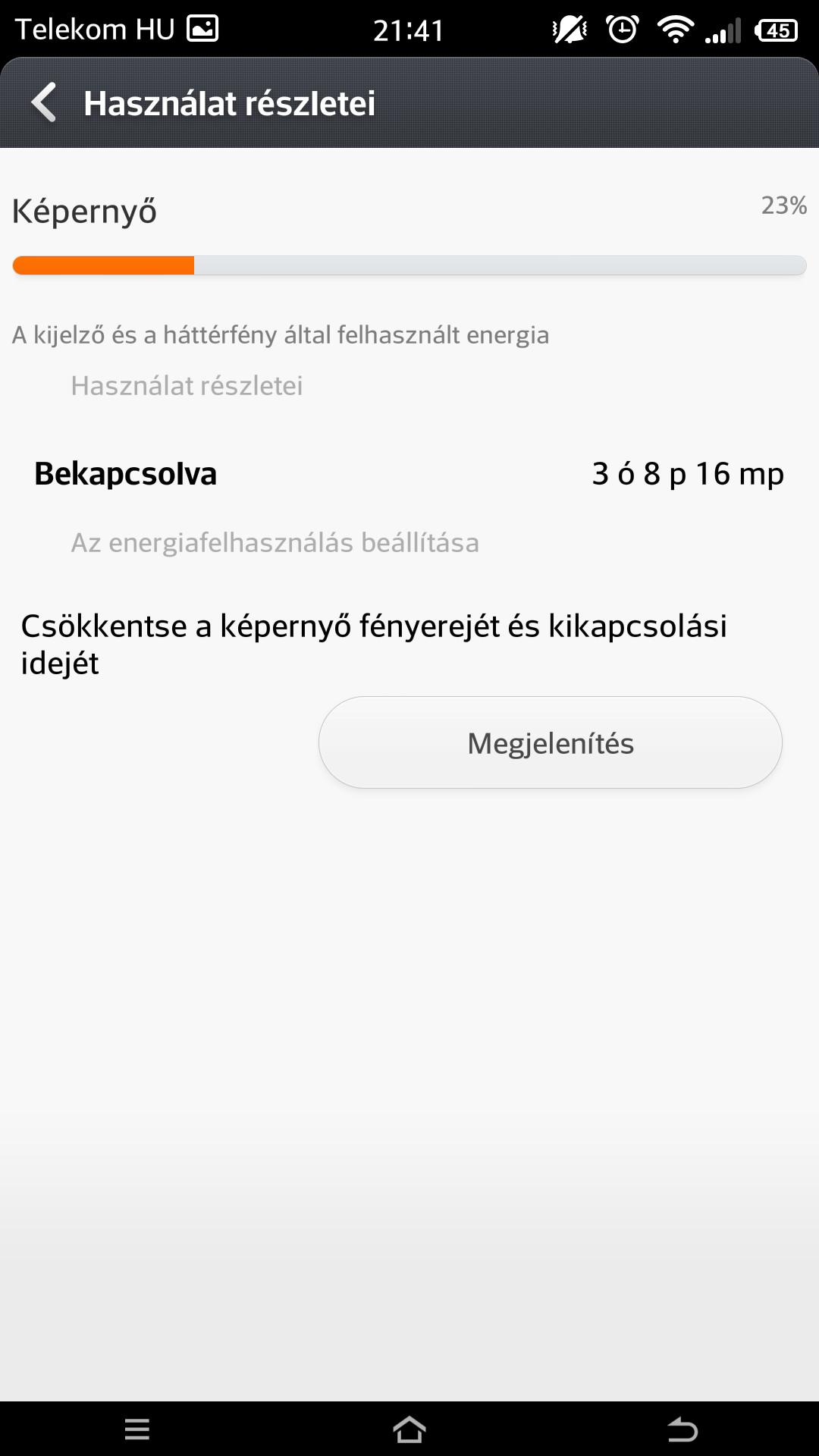Image resolution: width=819 pixels, height=1456 pixels.
Task: Go back using the header arrow
Action: [x=44, y=102]
